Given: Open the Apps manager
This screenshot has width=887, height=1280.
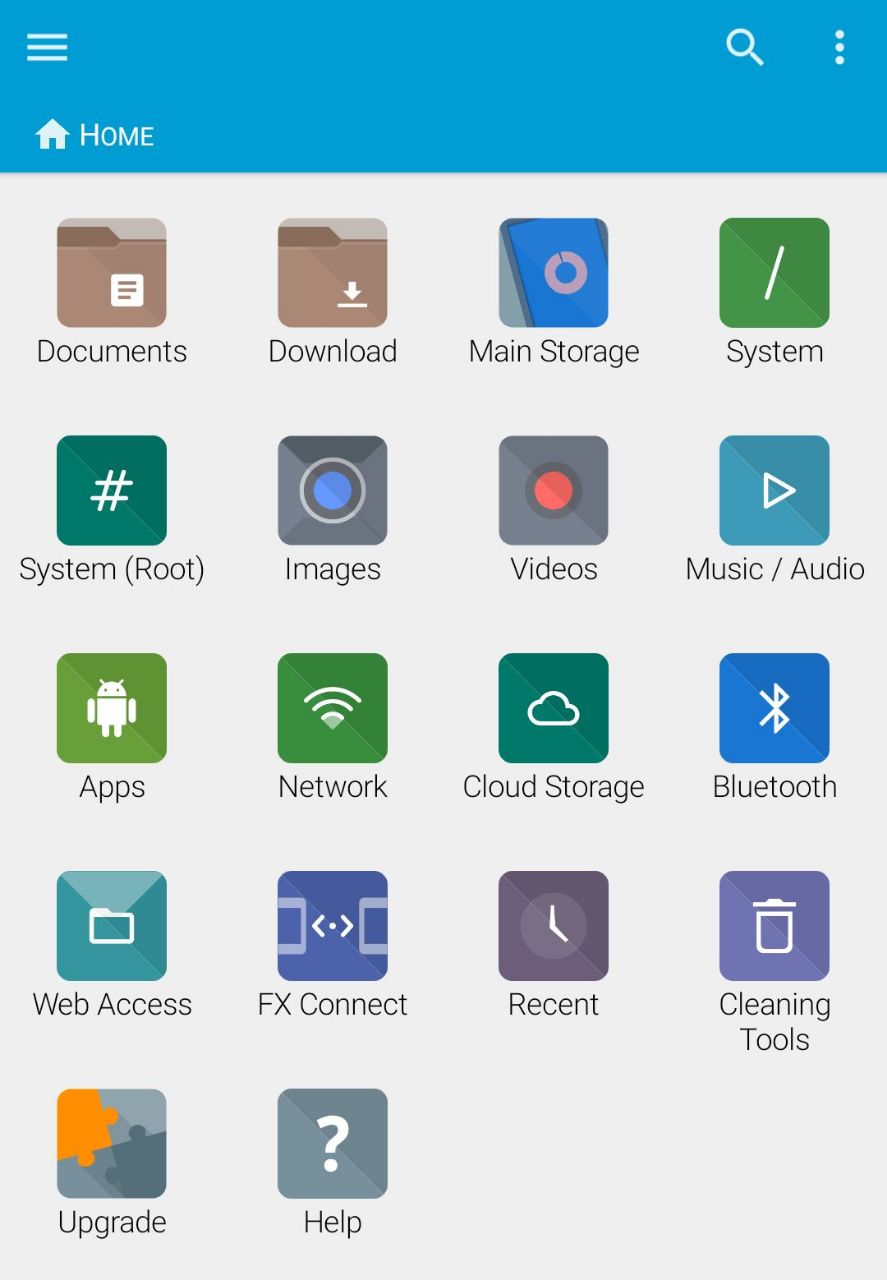Looking at the screenshot, I should tap(112, 708).
